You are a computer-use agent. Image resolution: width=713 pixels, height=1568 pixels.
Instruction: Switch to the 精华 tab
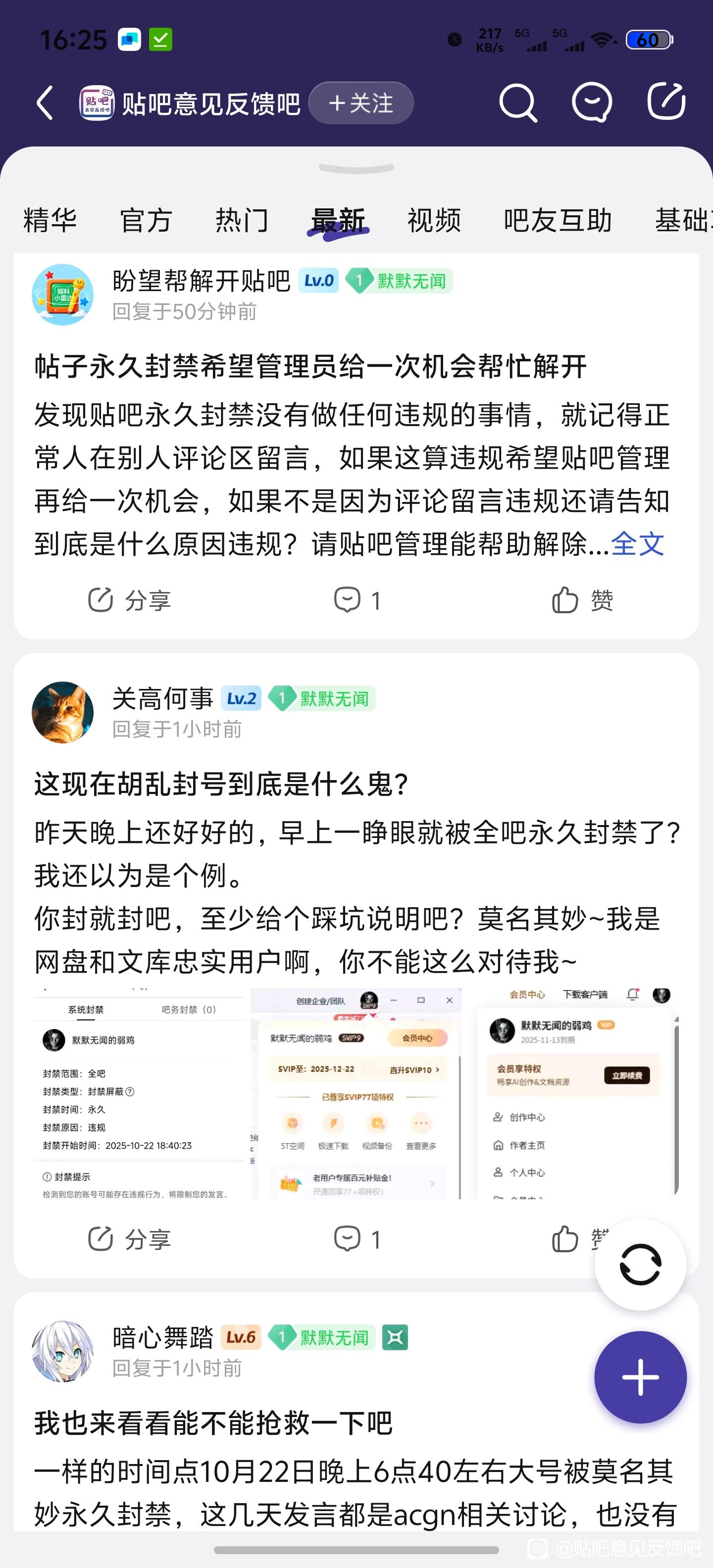coord(50,220)
